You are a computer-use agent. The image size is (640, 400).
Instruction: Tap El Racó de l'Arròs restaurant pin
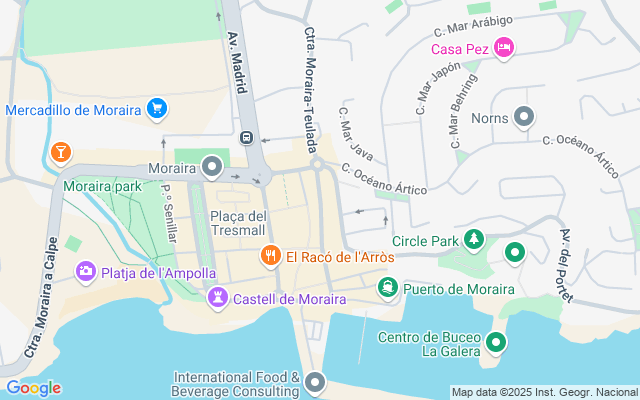[271, 257]
